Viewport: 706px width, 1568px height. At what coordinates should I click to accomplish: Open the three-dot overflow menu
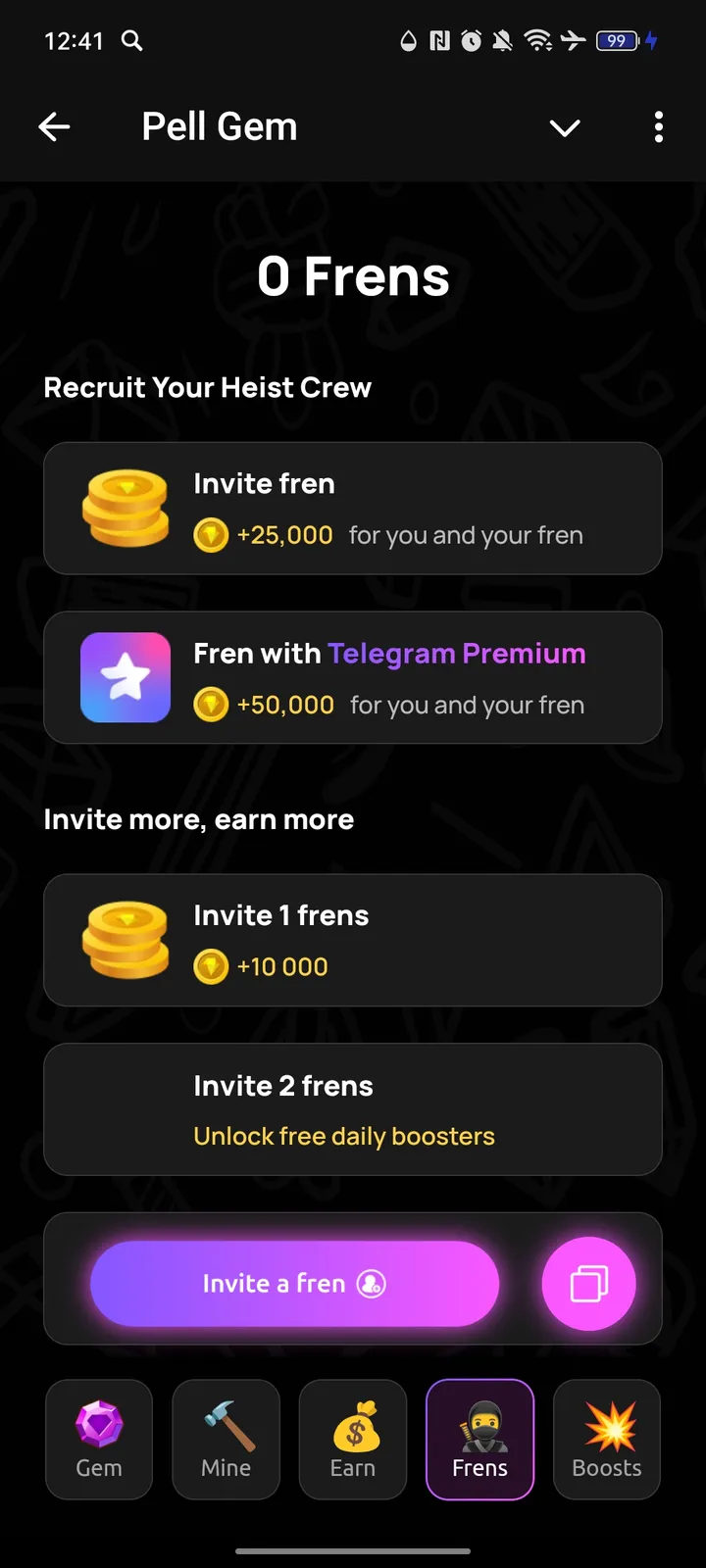coord(658,127)
